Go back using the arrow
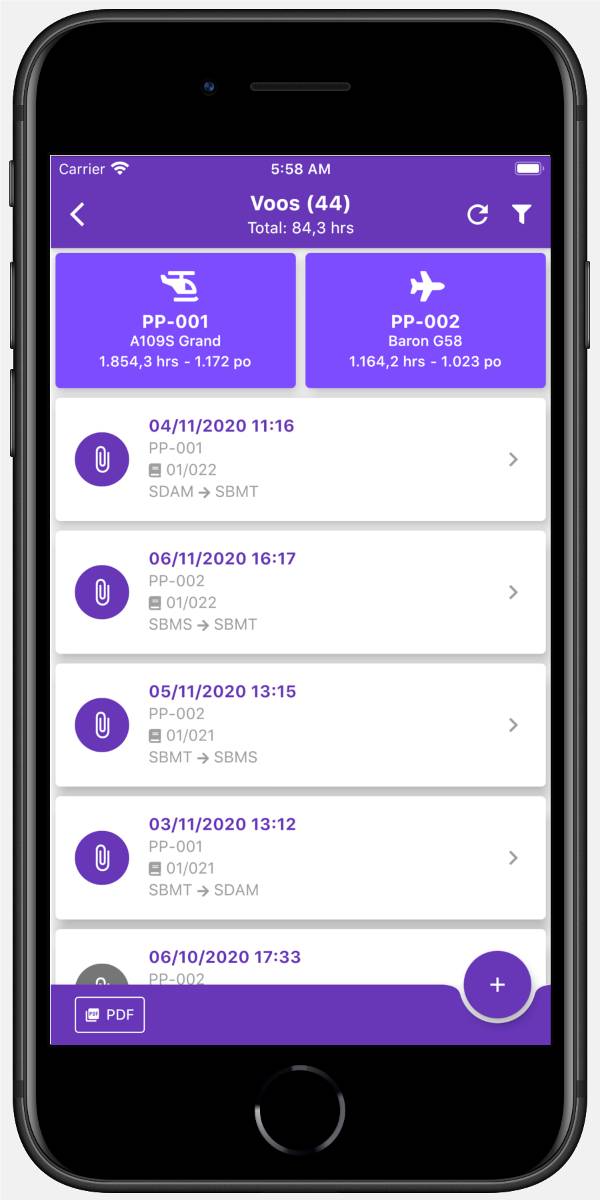Screen dimensions: 600x1200 coord(78,214)
